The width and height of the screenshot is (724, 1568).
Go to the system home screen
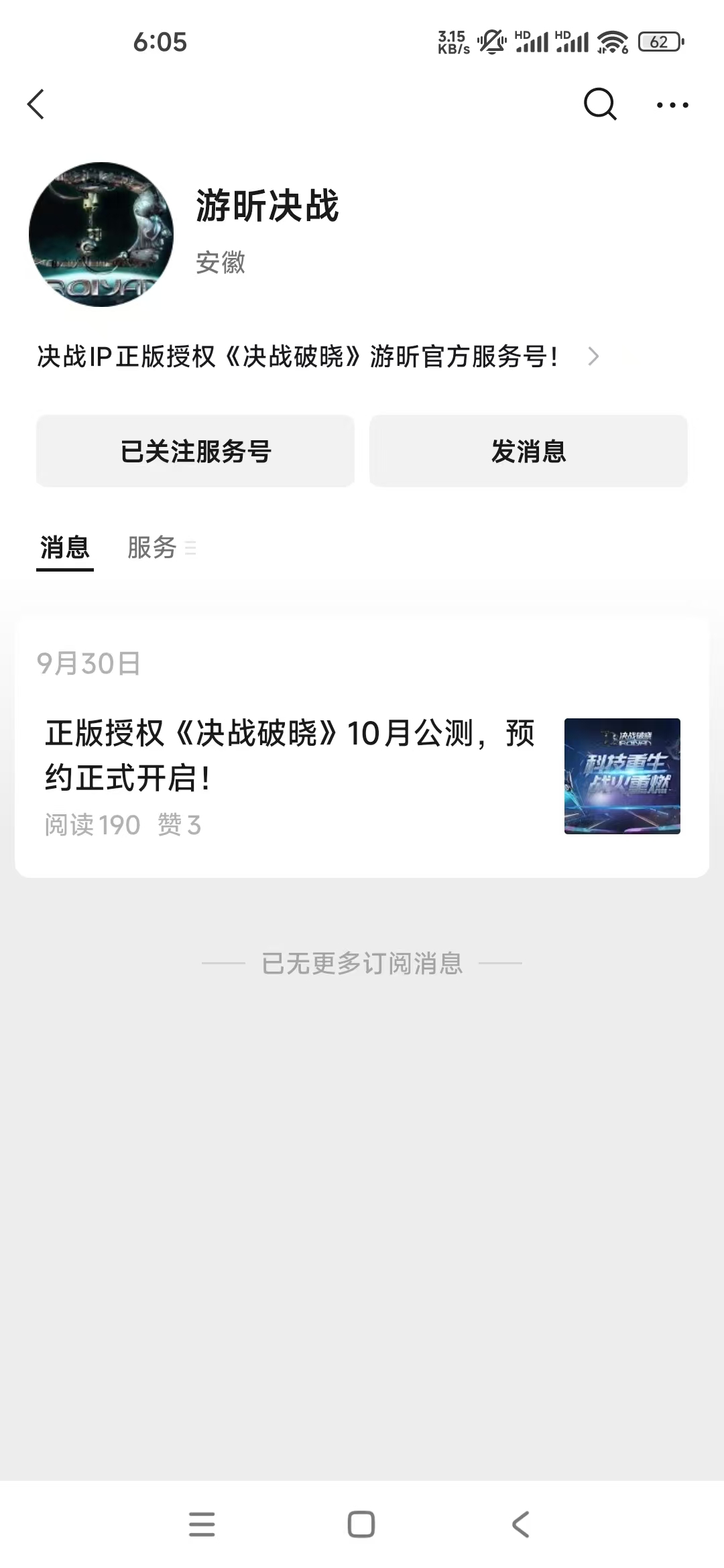pos(361,1524)
